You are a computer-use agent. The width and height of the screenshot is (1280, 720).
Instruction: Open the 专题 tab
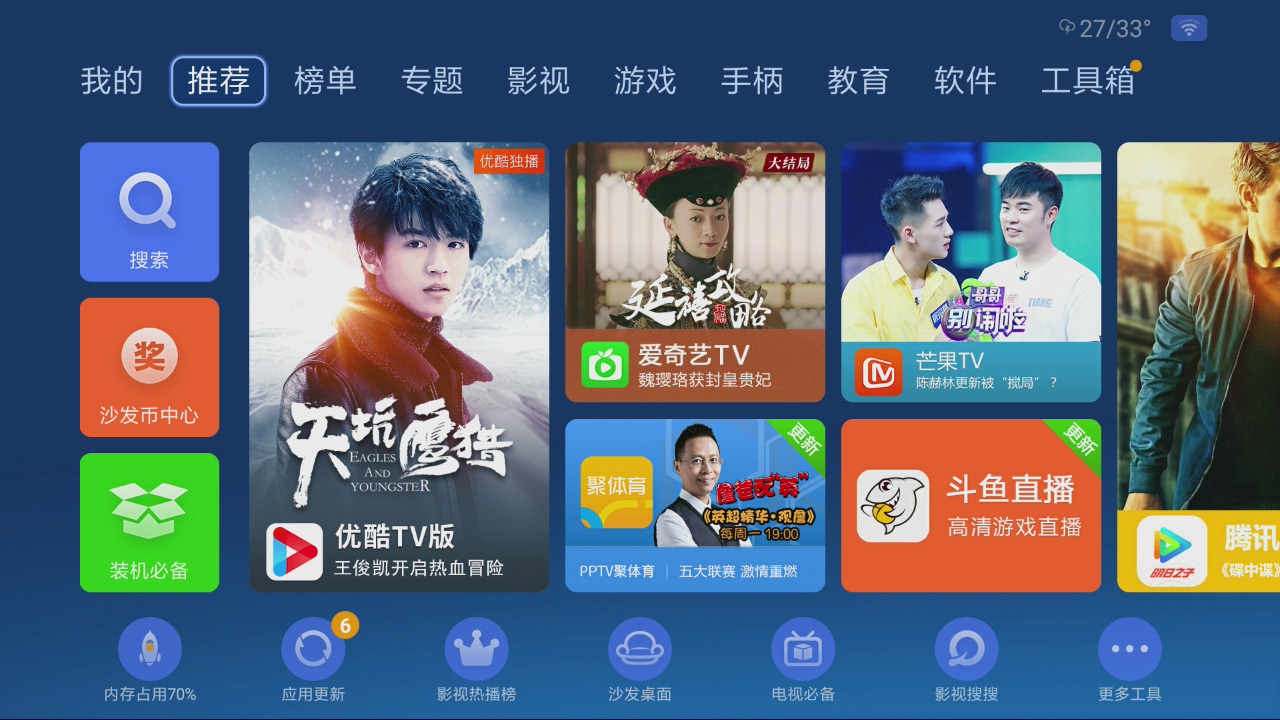(432, 81)
